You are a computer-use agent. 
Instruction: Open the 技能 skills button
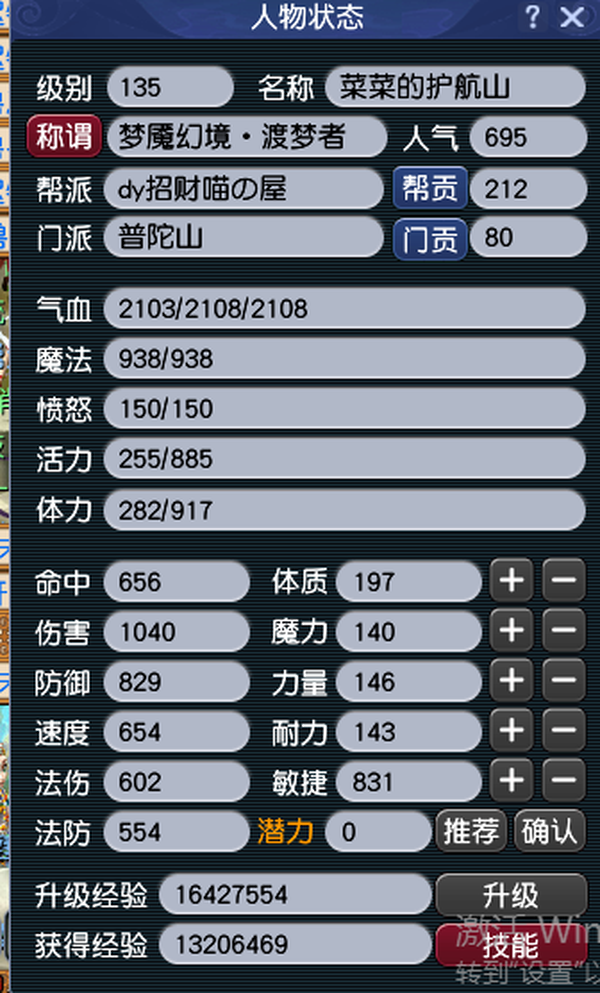(x=511, y=944)
